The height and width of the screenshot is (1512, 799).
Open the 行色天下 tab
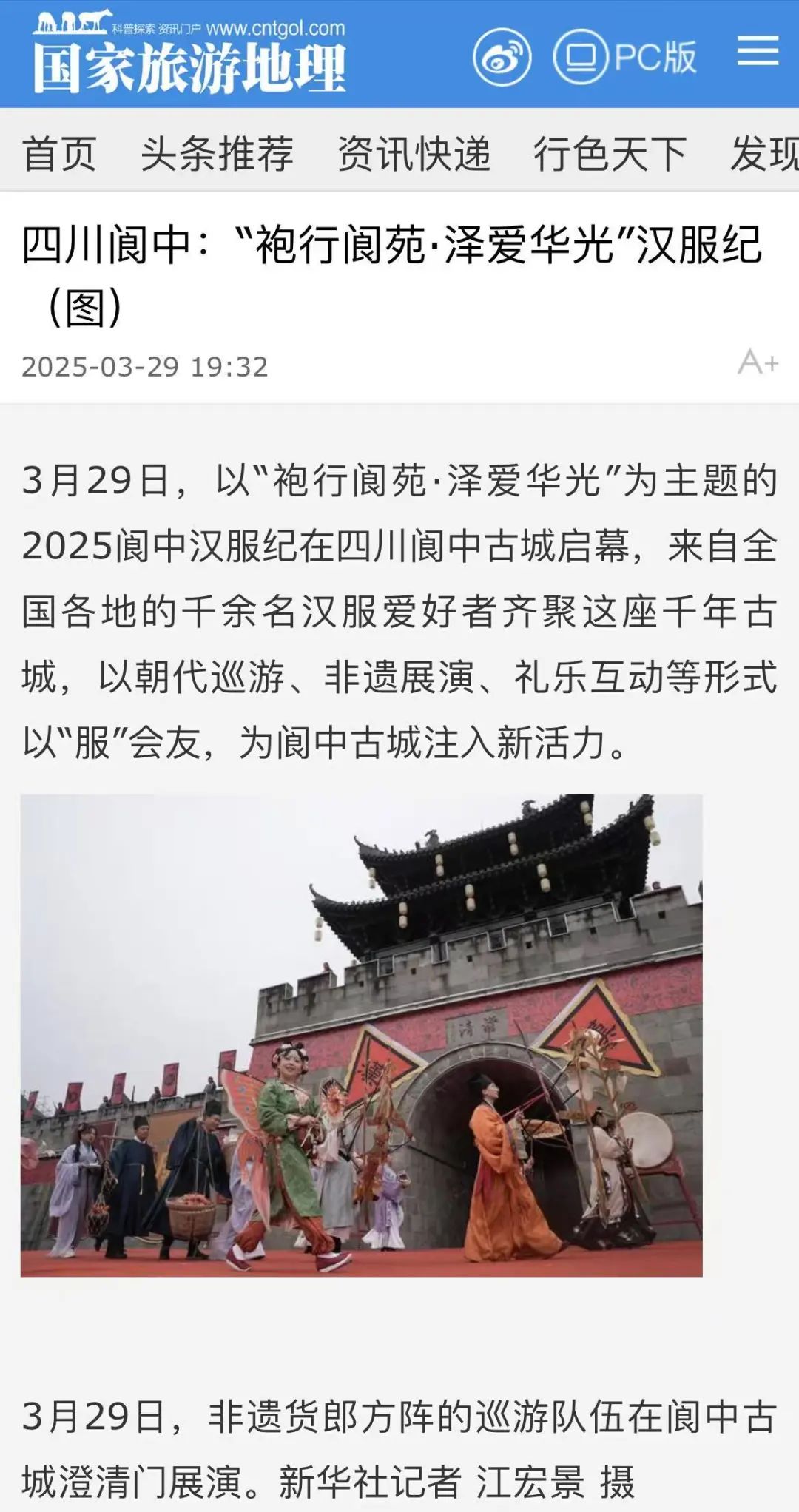point(610,154)
